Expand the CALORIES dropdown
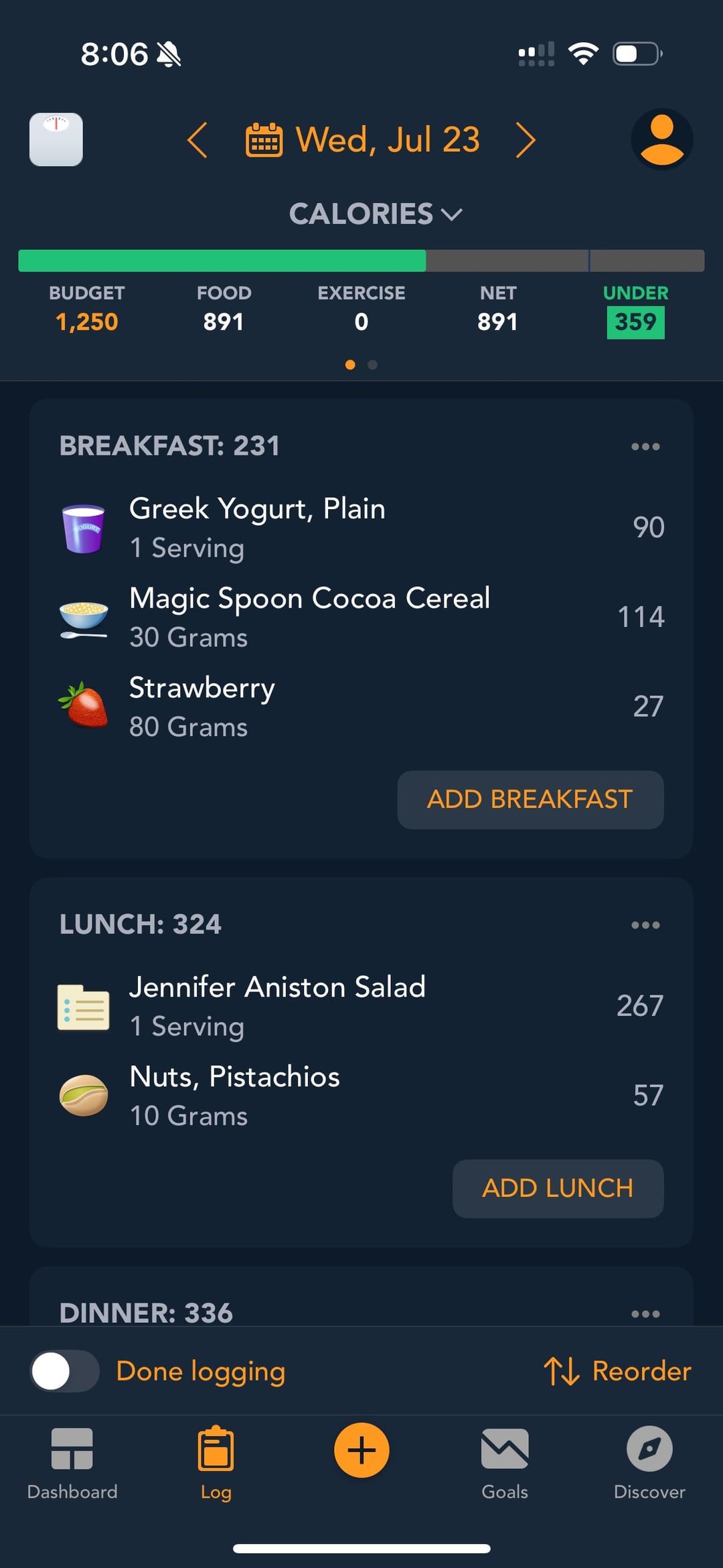This screenshot has height=1568, width=723. (375, 214)
